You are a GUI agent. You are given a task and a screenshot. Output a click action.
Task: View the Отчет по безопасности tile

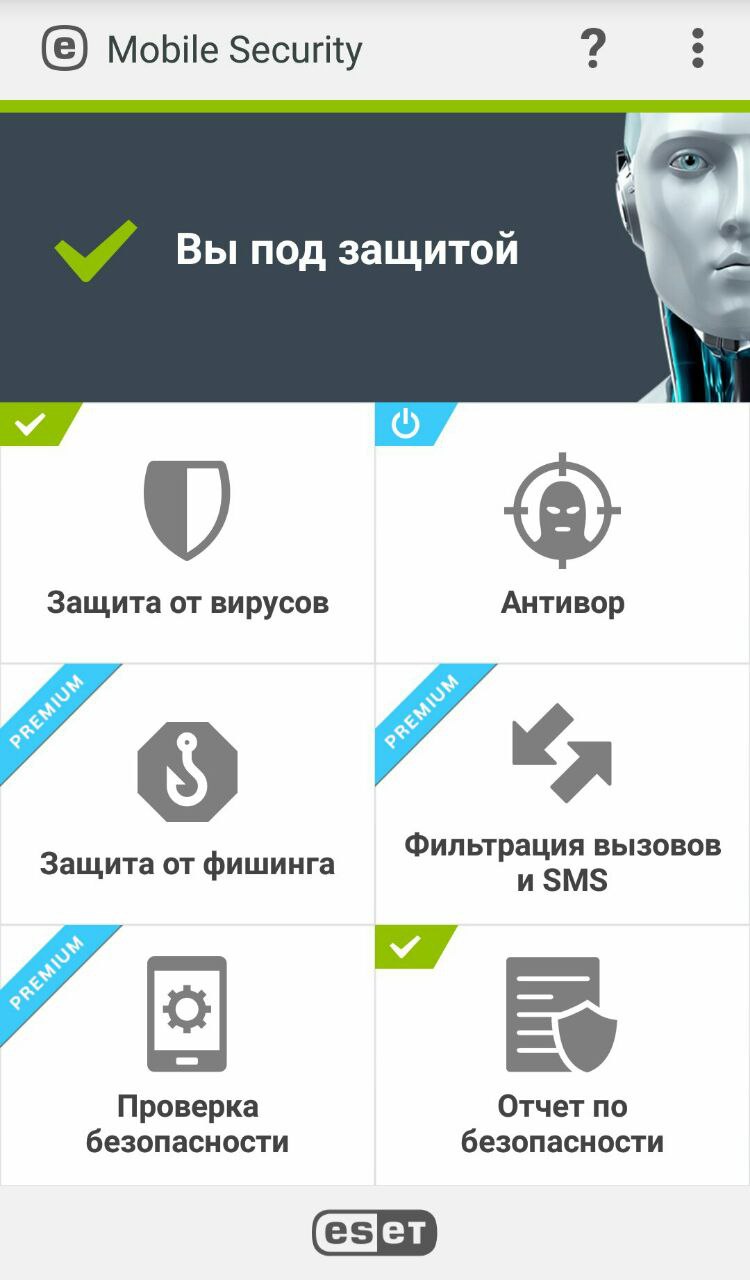(562, 1055)
